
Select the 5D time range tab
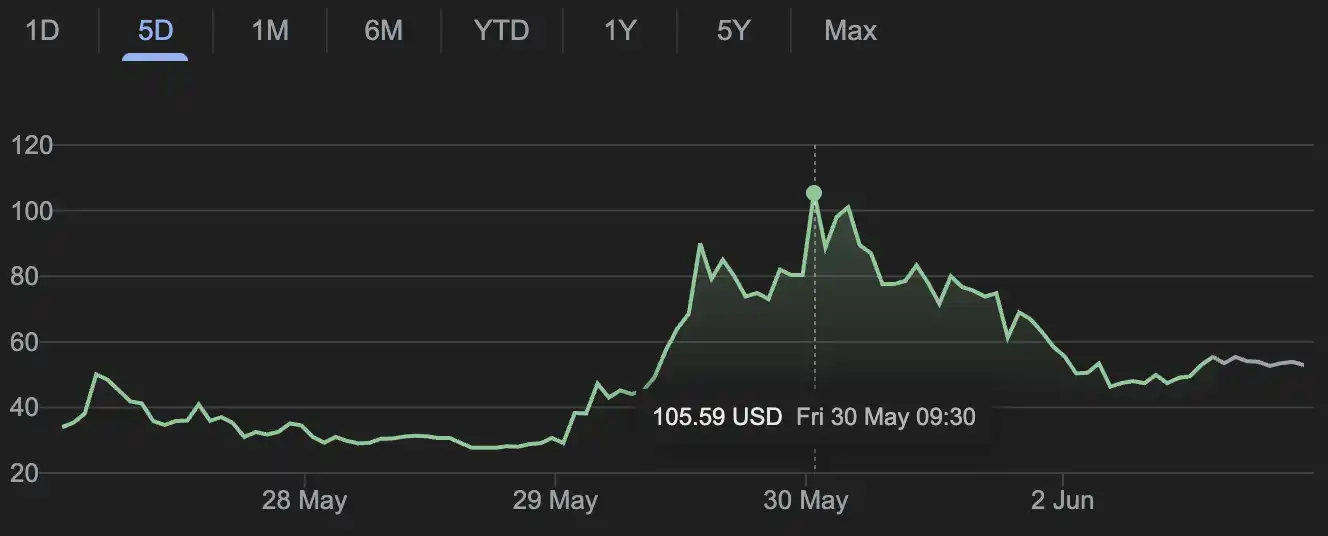click(x=155, y=31)
